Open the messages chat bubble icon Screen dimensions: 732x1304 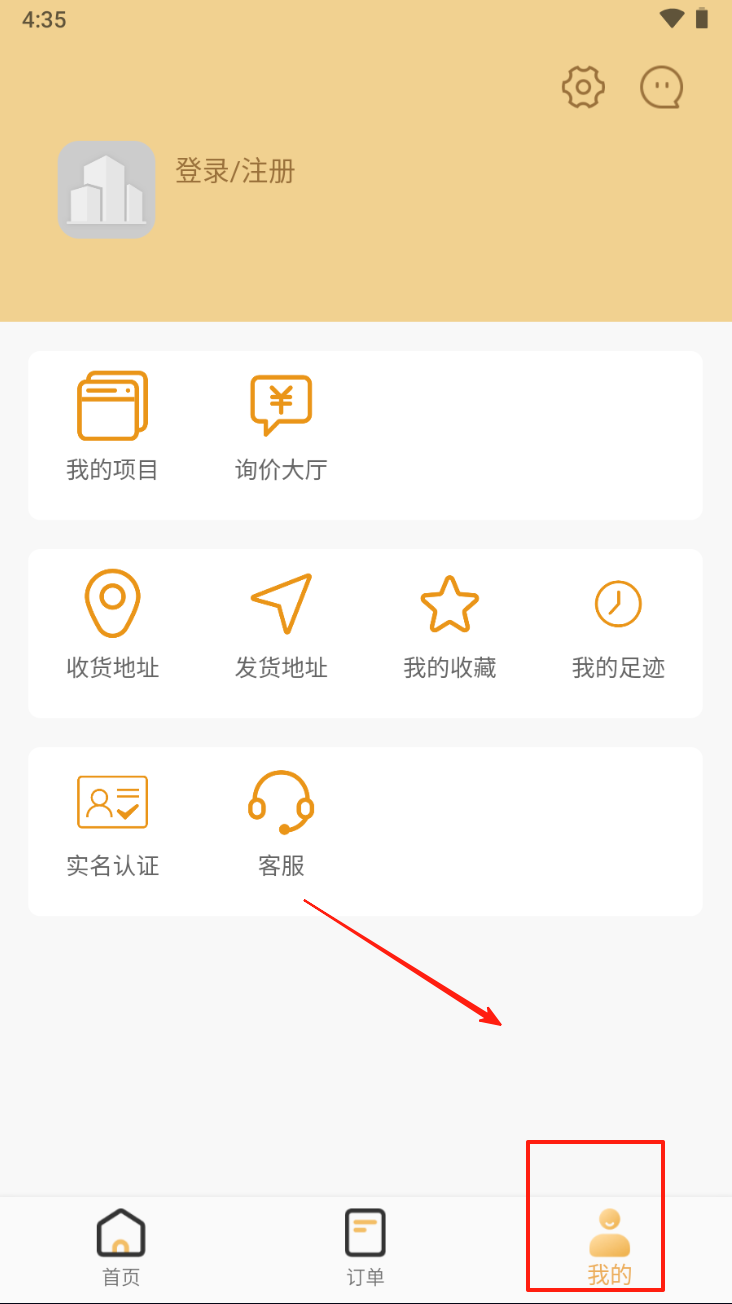661,88
